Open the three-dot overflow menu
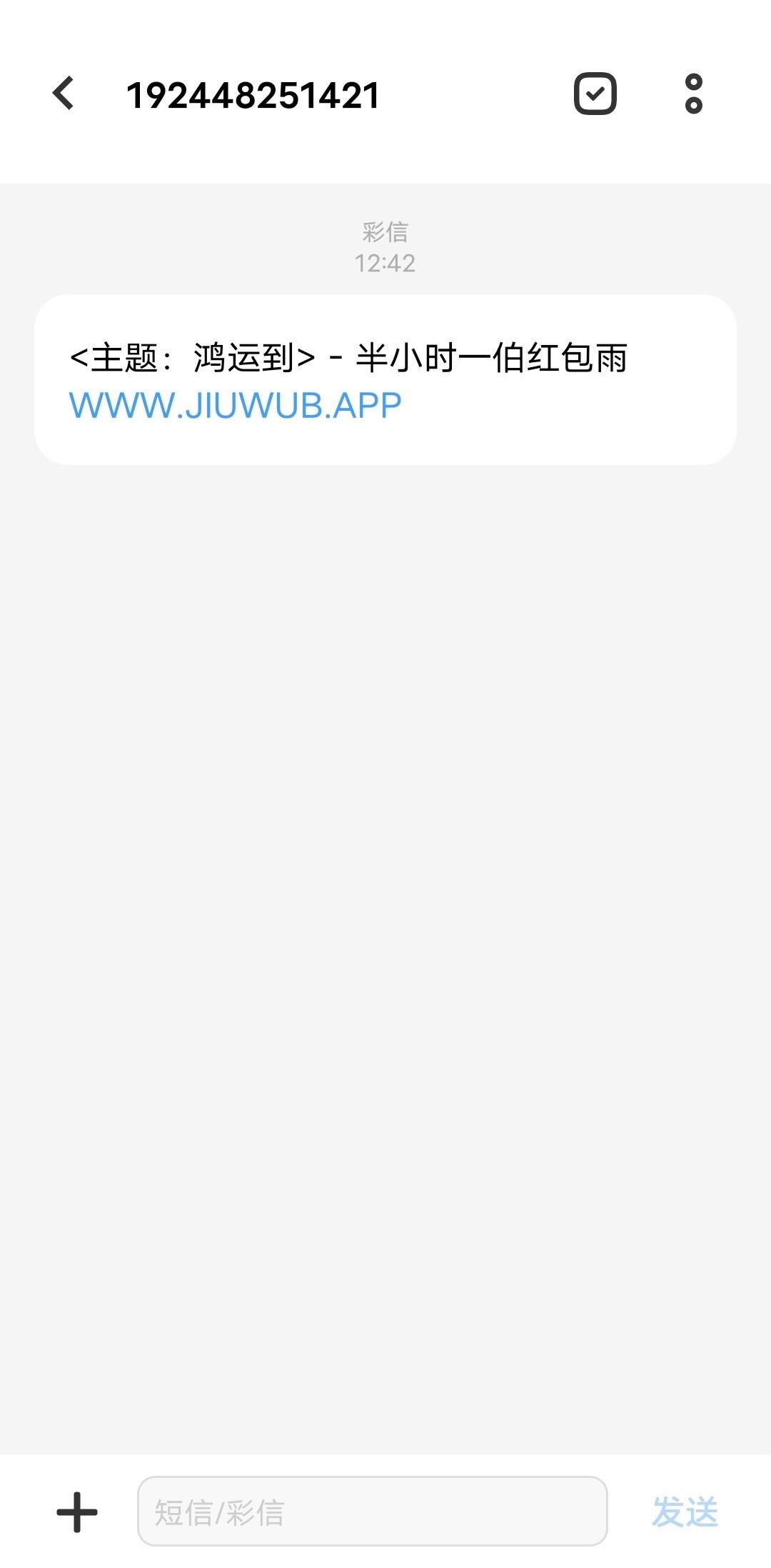 (x=693, y=94)
